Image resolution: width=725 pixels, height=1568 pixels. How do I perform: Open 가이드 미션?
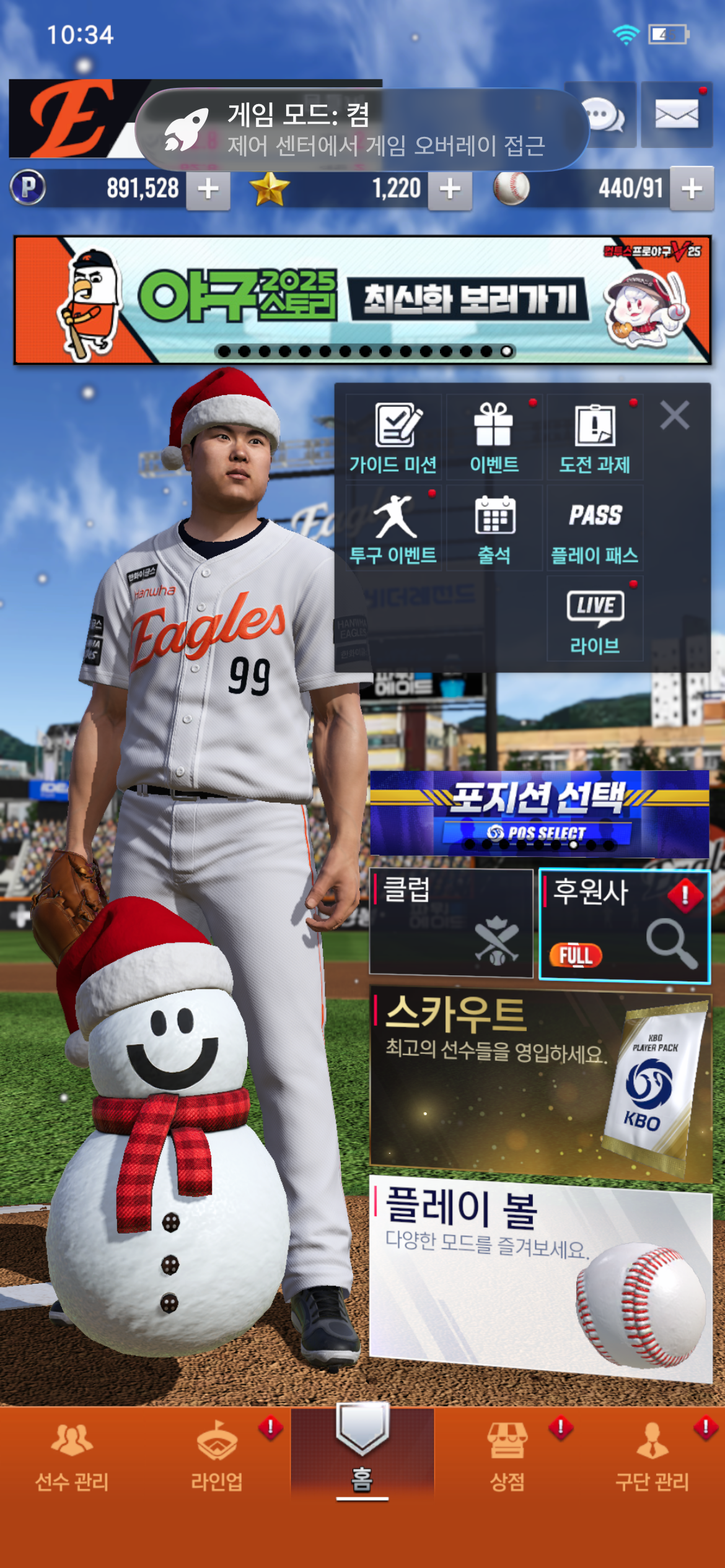pyautogui.click(x=393, y=437)
